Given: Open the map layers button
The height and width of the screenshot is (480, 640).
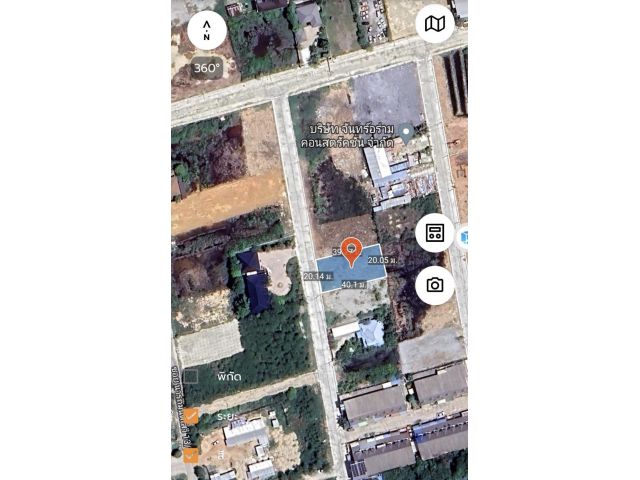Looking at the screenshot, I should pyautogui.click(x=435, y=24).
